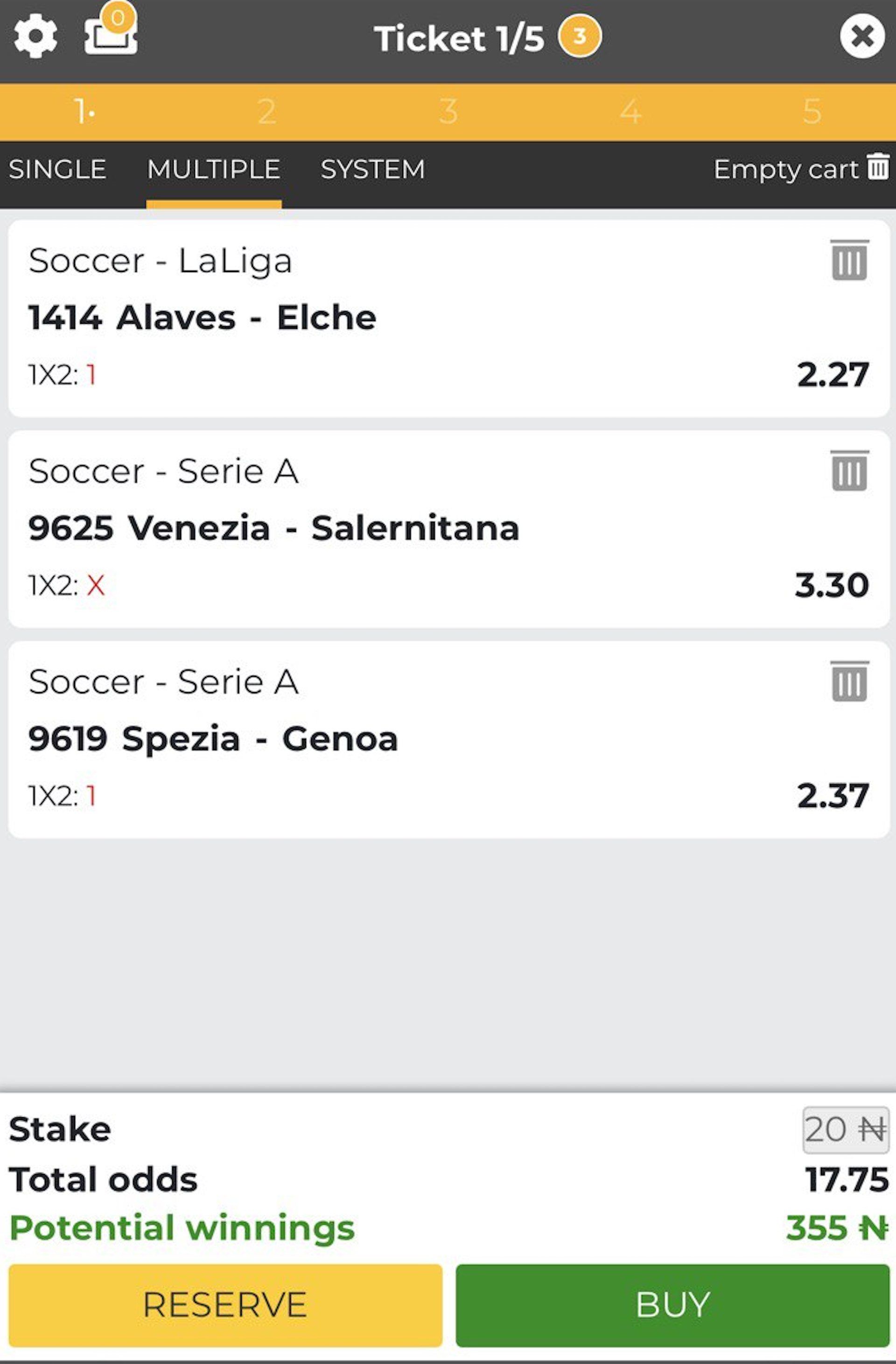896x1364 pixels.
Task: Remove the Alaves - Elche selection
Action: pyautogui.click(x=849, y=260)
